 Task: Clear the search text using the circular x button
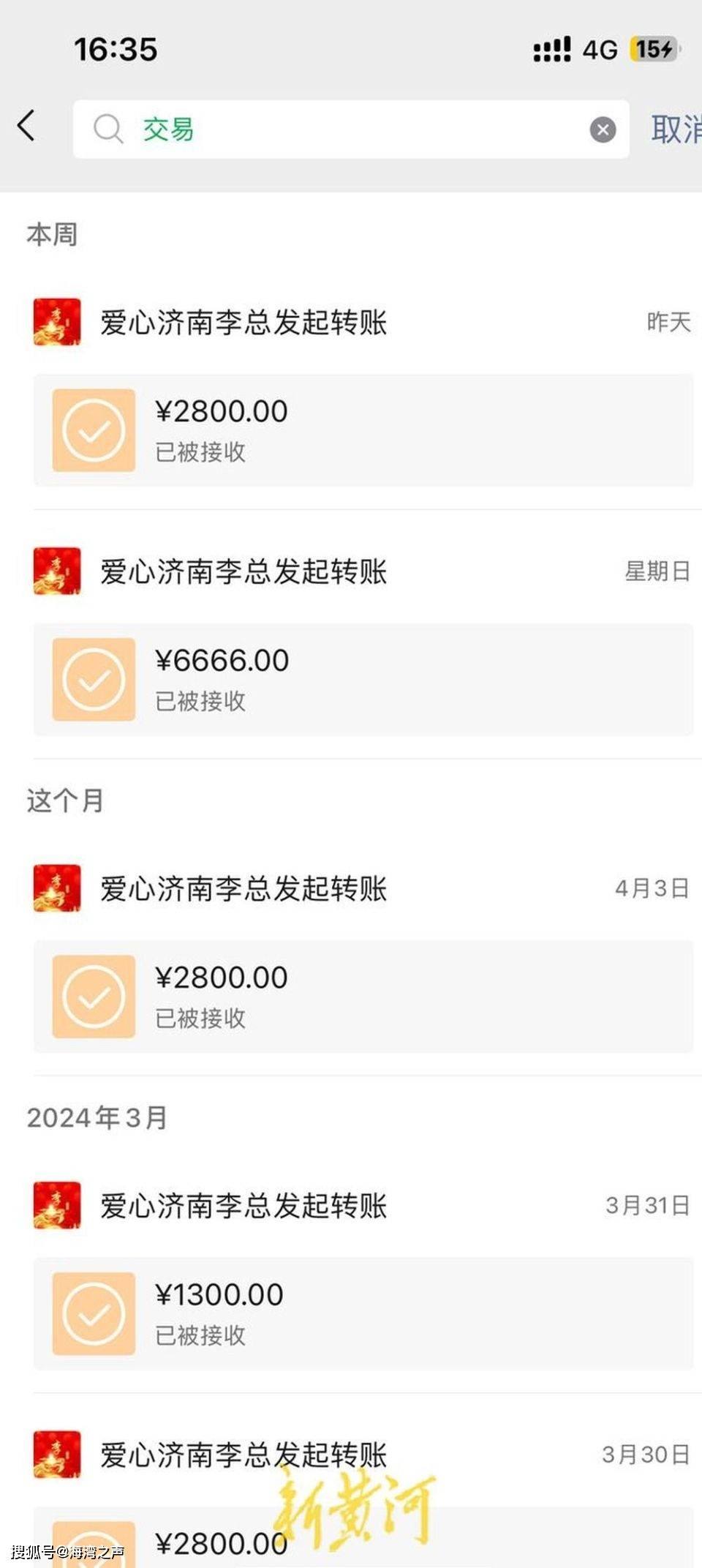pyautogui.click(x=602, y=128)
